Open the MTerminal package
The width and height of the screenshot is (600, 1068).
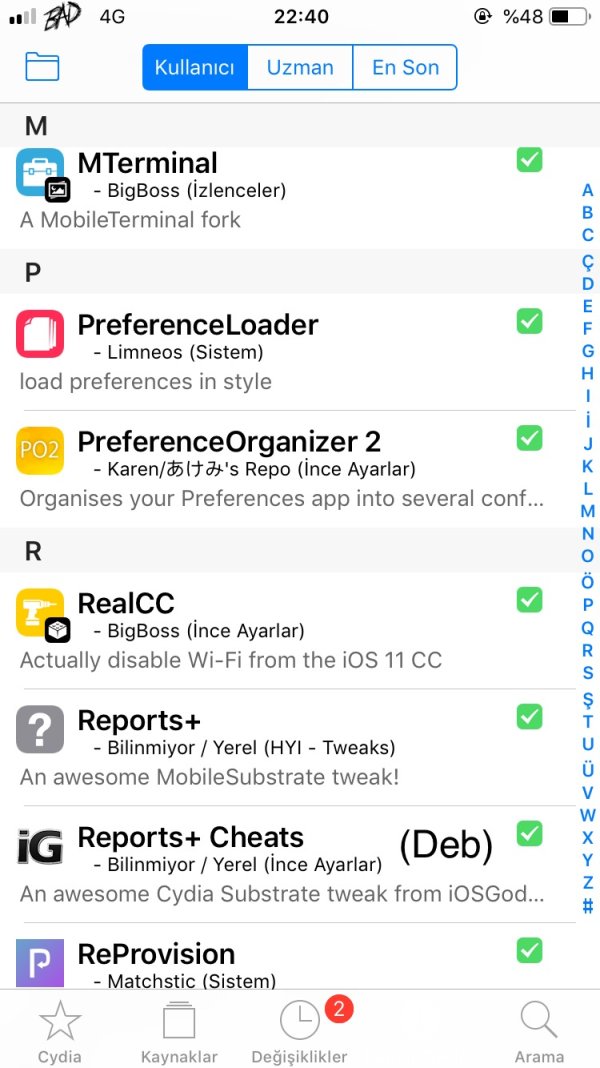coord(280,192)
